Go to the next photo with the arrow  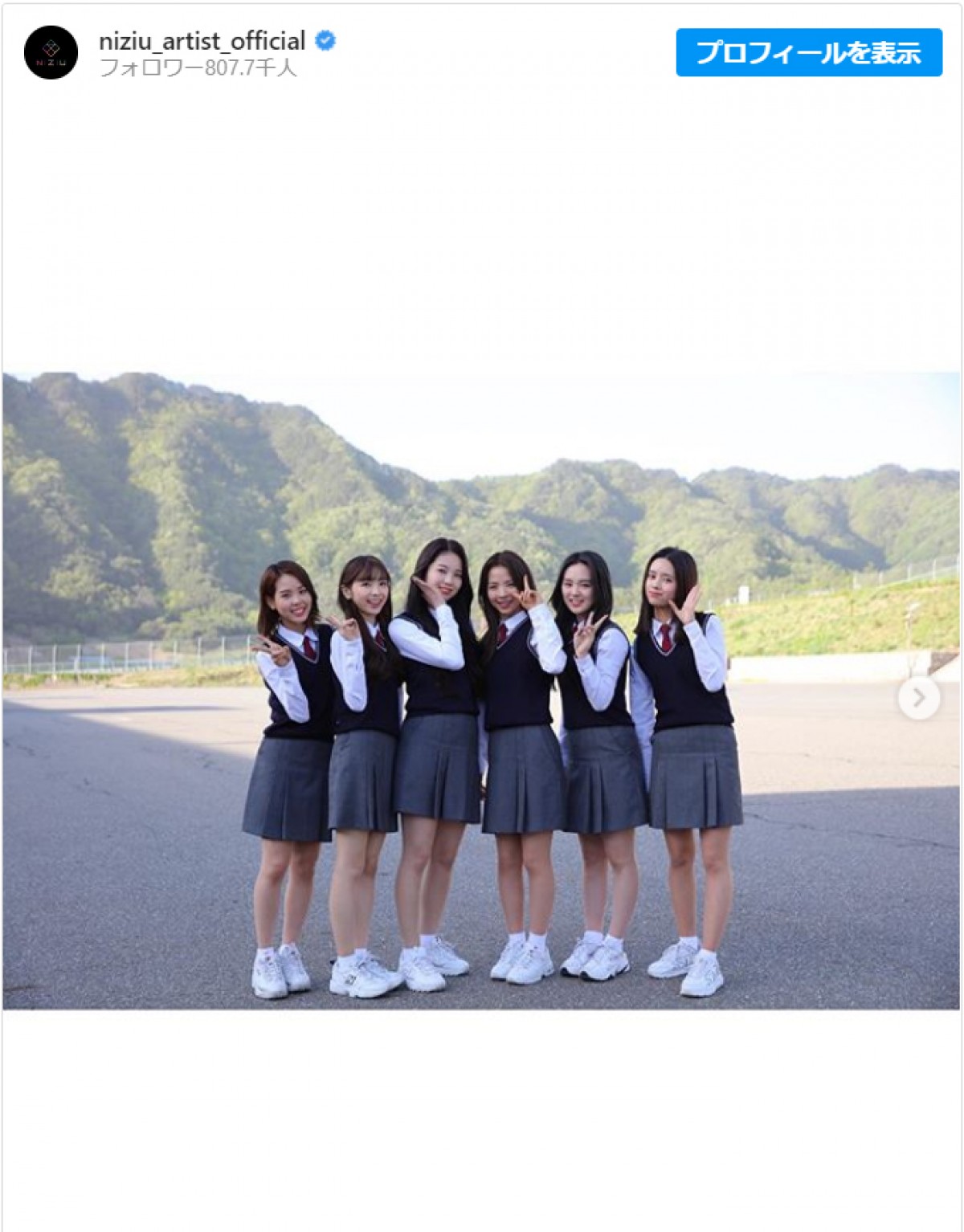coord(918,699)
